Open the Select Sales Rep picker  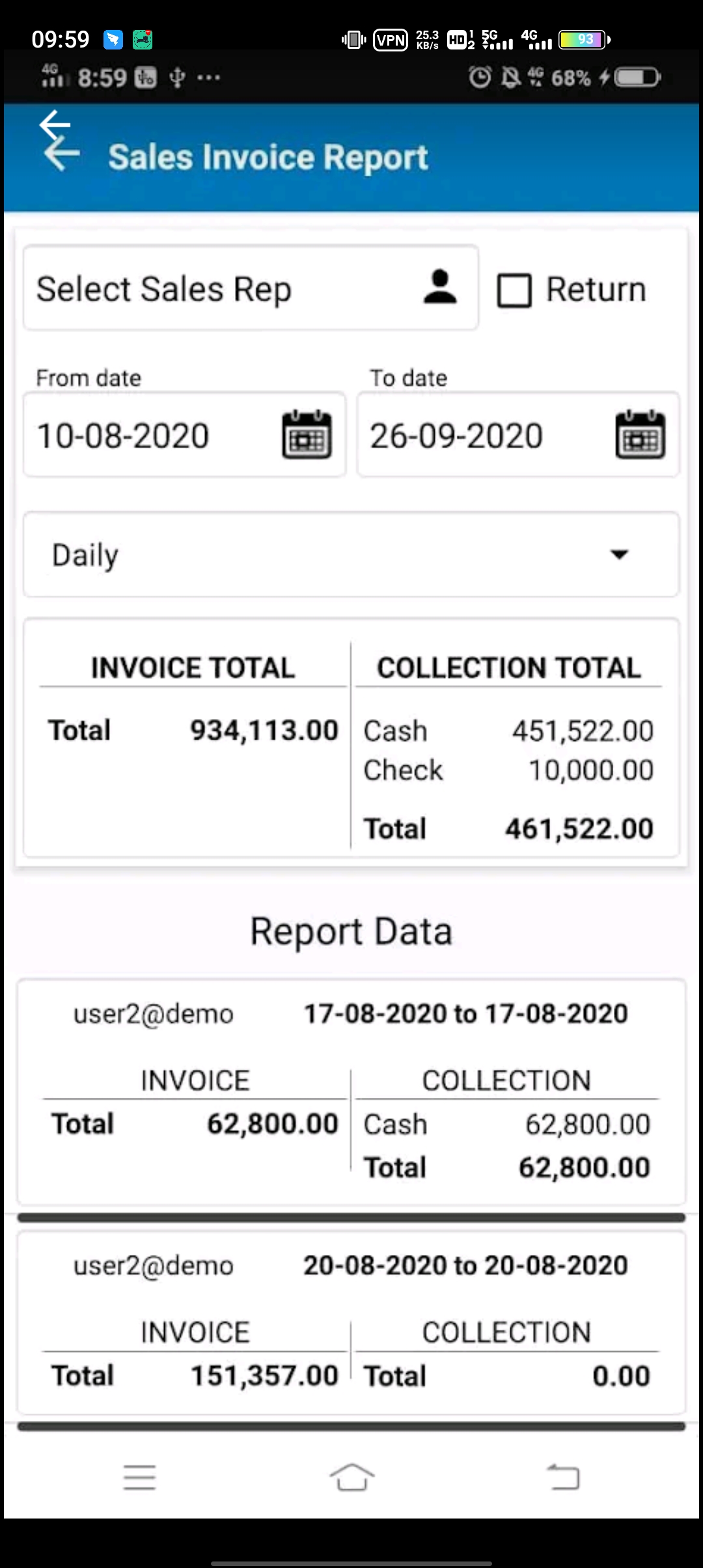[251, 288]
